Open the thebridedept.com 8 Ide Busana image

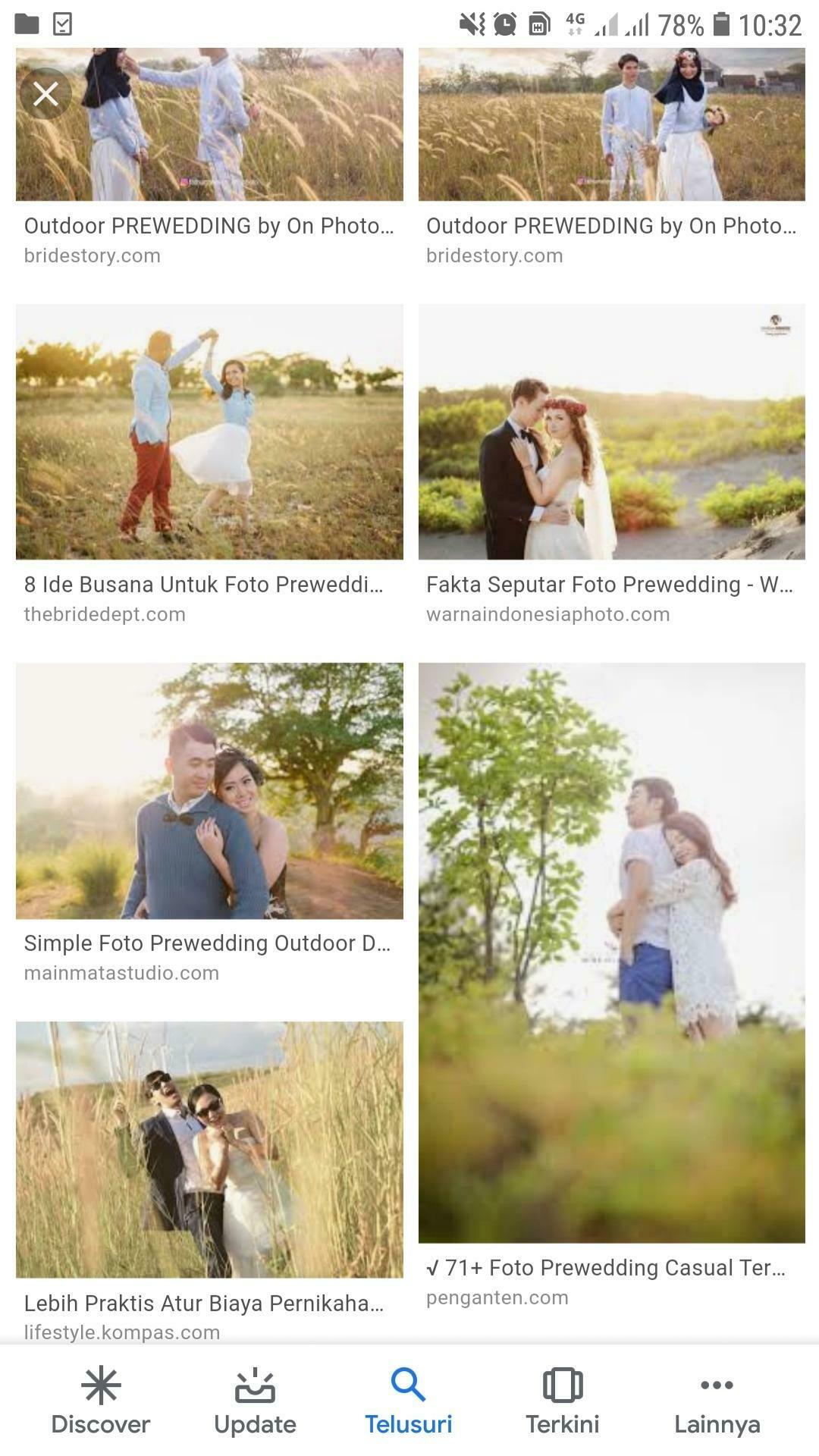pyautogui.click(x=209, y=432)
